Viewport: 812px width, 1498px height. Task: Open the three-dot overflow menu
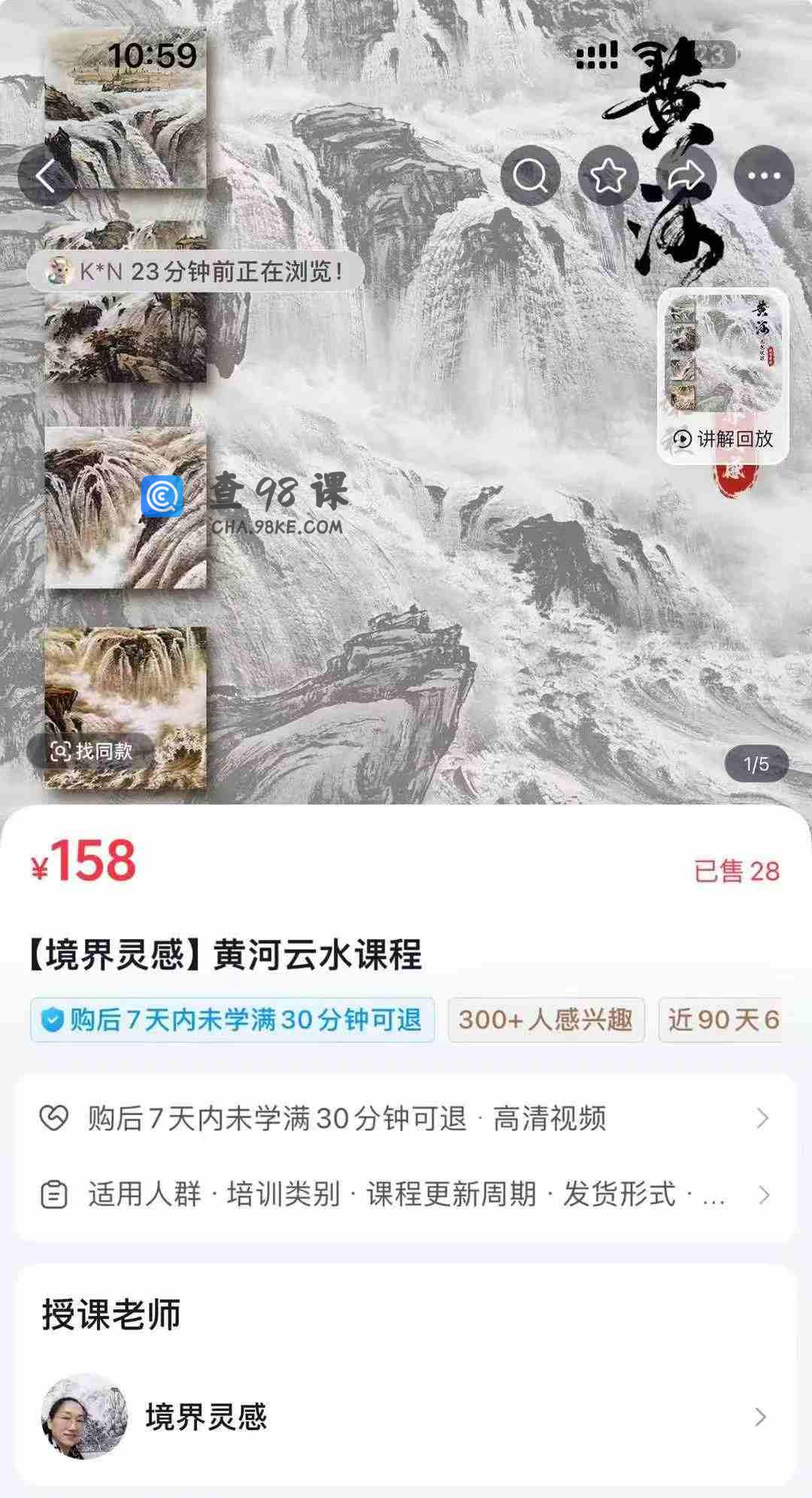click(x=764, y=176)
